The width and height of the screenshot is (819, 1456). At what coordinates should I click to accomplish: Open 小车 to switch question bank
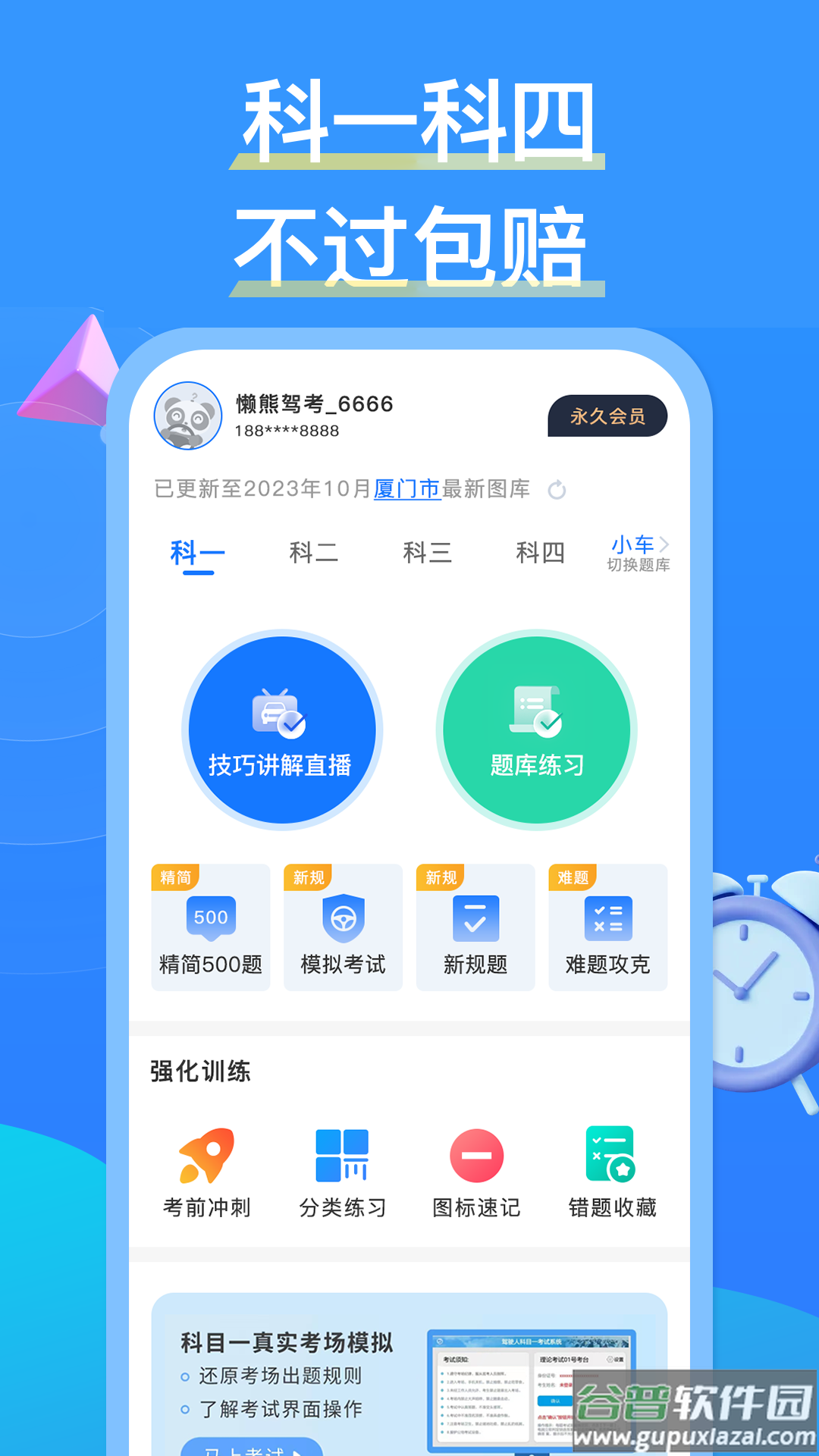click(x=631, y=543)
